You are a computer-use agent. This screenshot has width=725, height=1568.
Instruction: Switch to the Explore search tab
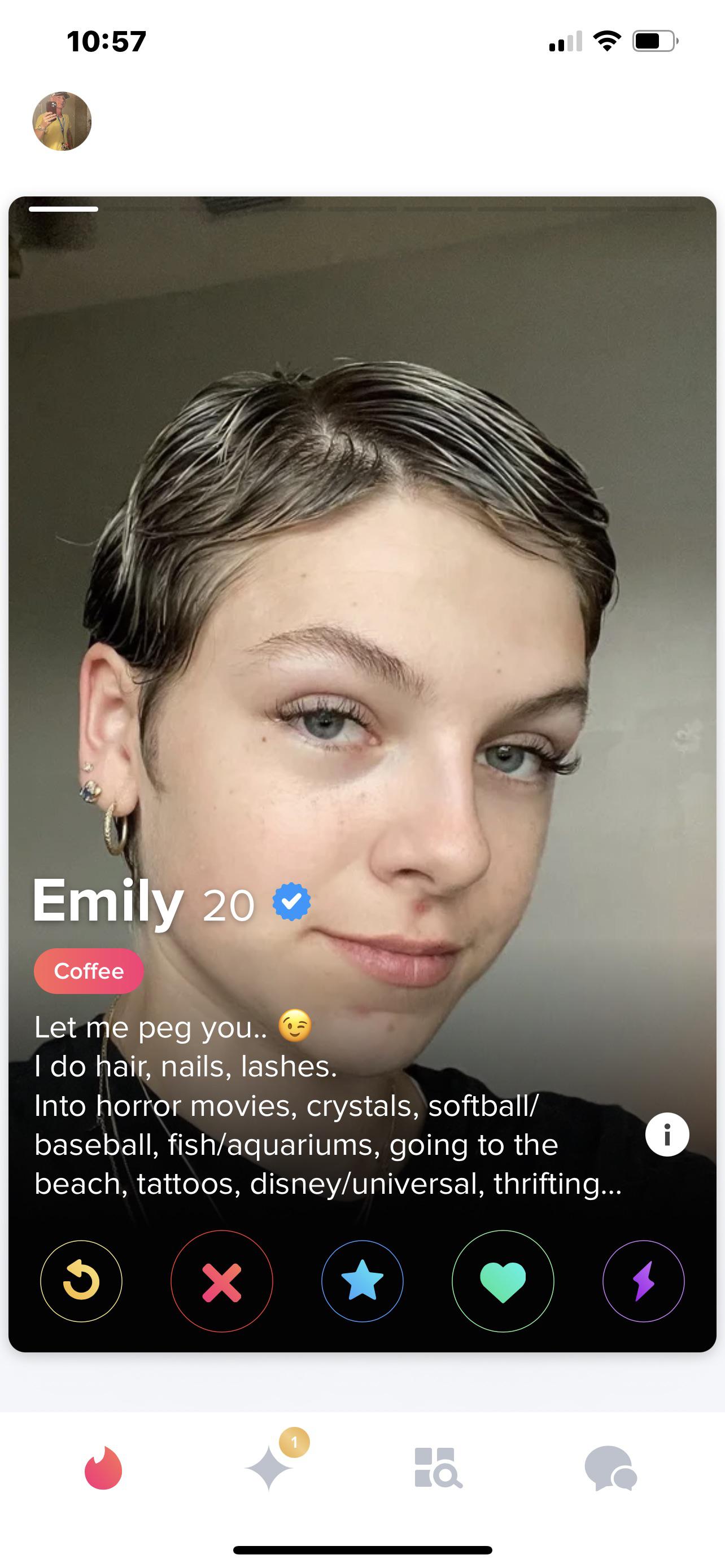click(438, 1468)
